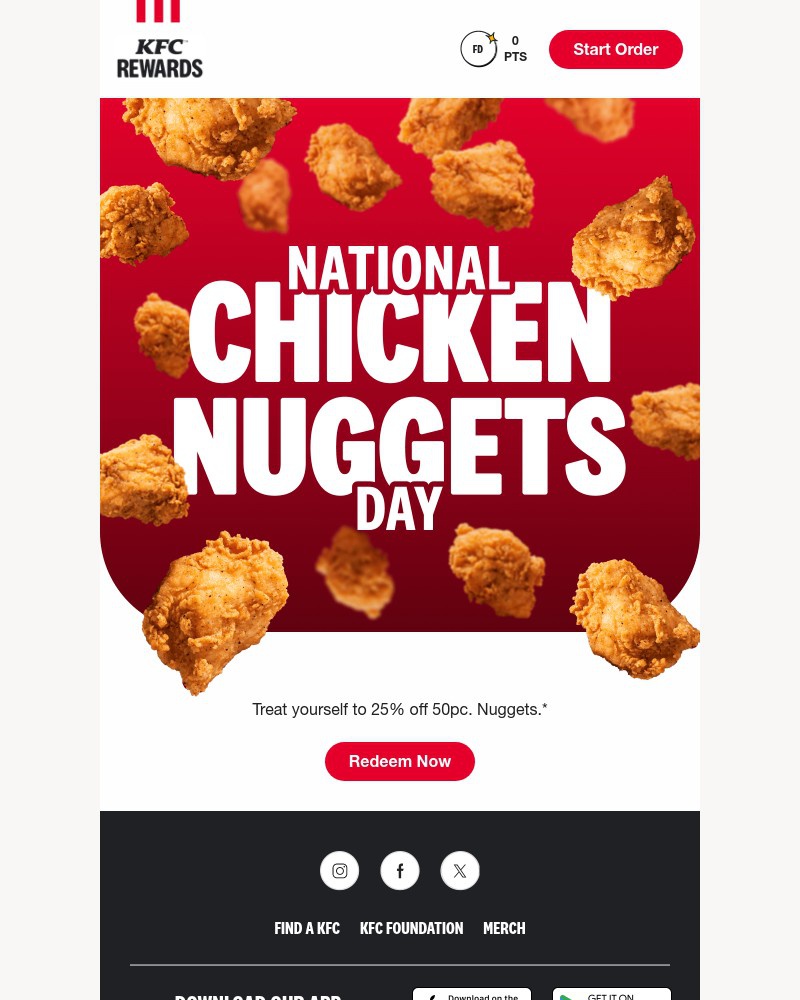Screen dimensions: 800x1000
Task: Open the KFC FOUNDATION link
Action: tap(411, 928)
